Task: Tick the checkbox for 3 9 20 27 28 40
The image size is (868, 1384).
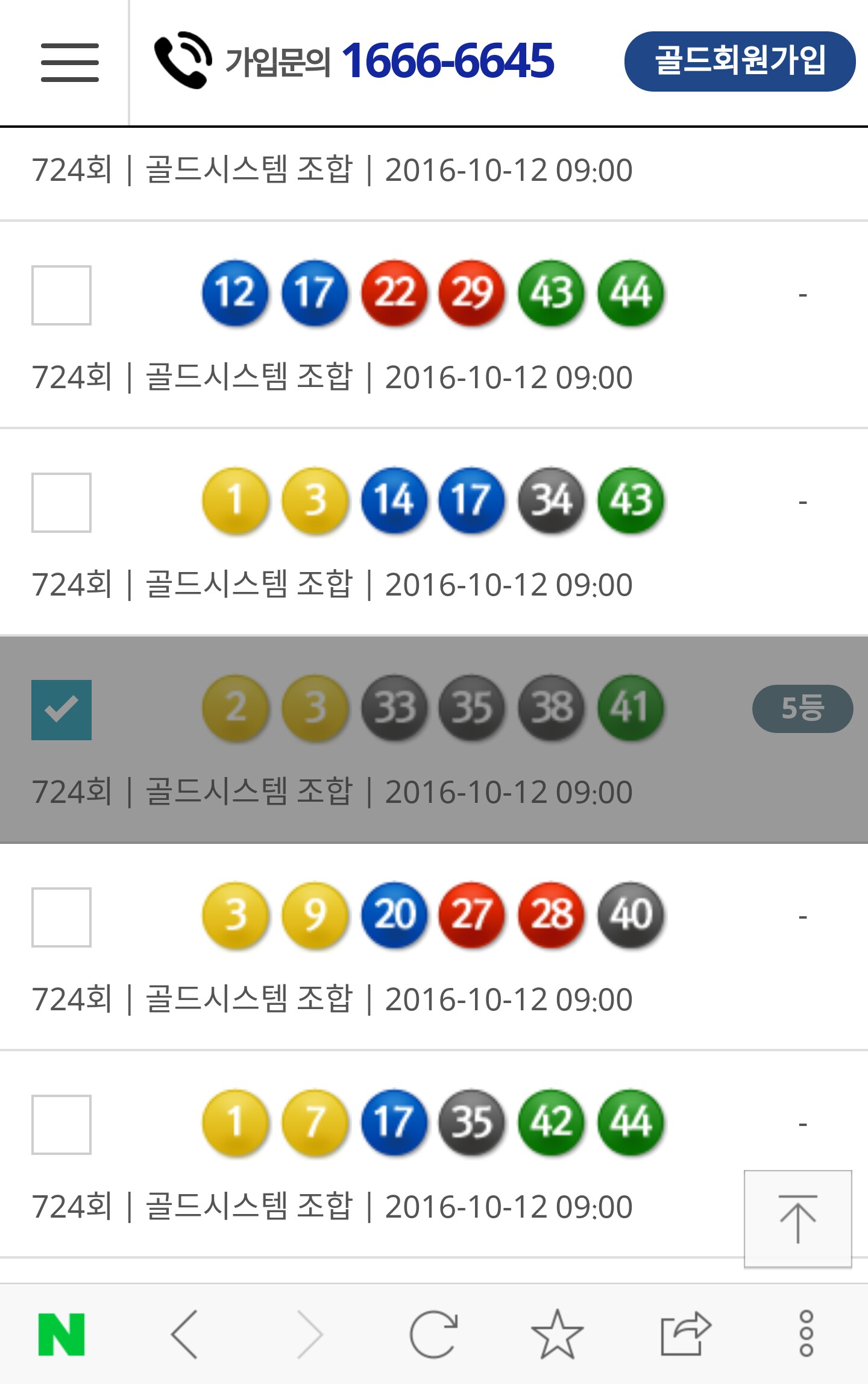Action: [61, 917]
